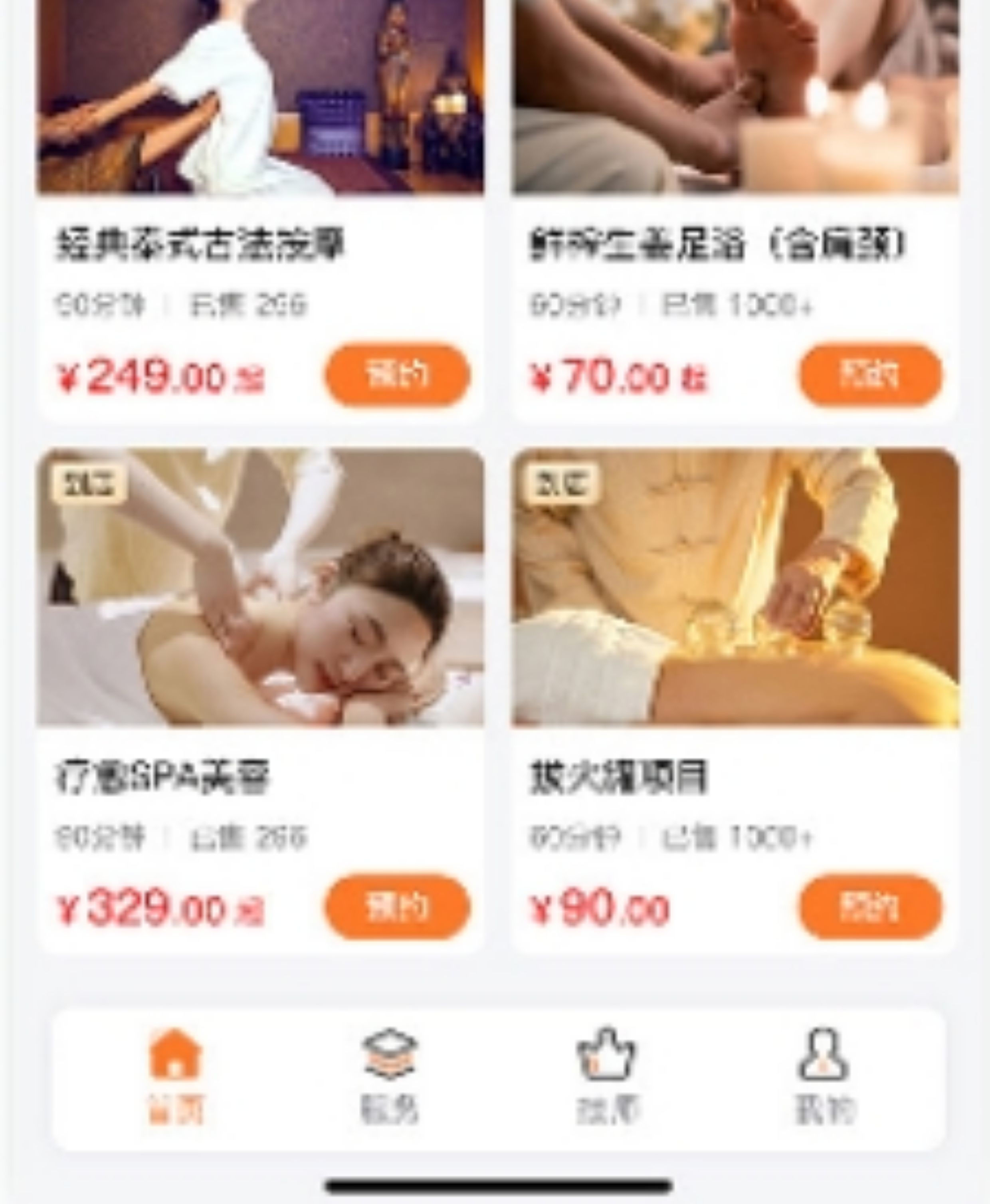Book the 经典泰式古法按摩 service
This screenshot has width=990, height=1204.
pyautogui.click(x=398, y=375)
